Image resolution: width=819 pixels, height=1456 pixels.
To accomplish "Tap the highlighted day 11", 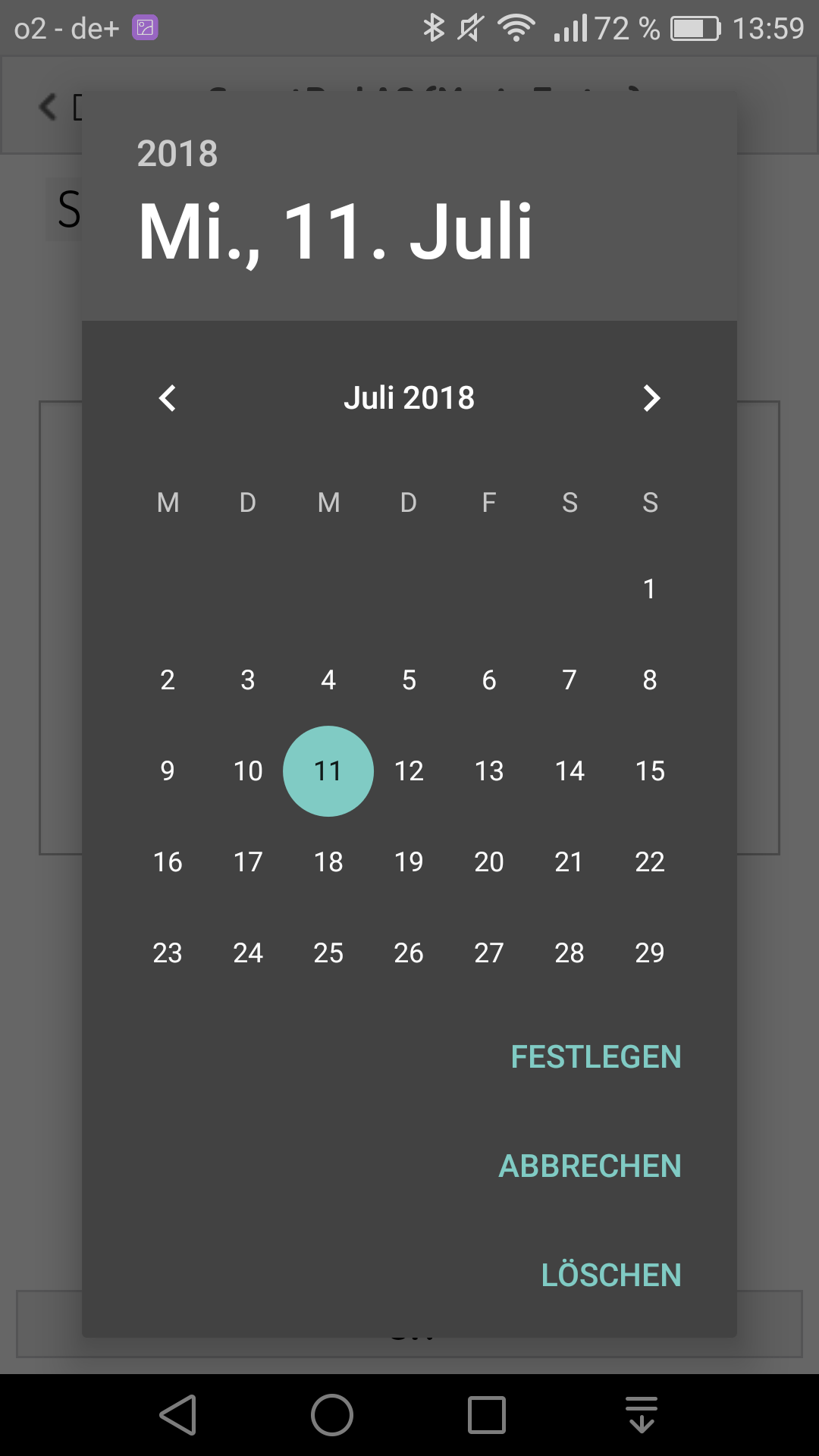I will (x=328, y=771).
